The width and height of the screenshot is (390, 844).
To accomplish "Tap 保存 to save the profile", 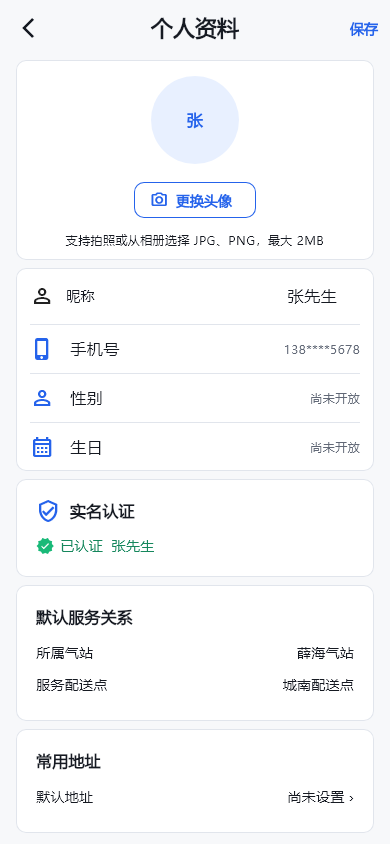I will (364, 29).
